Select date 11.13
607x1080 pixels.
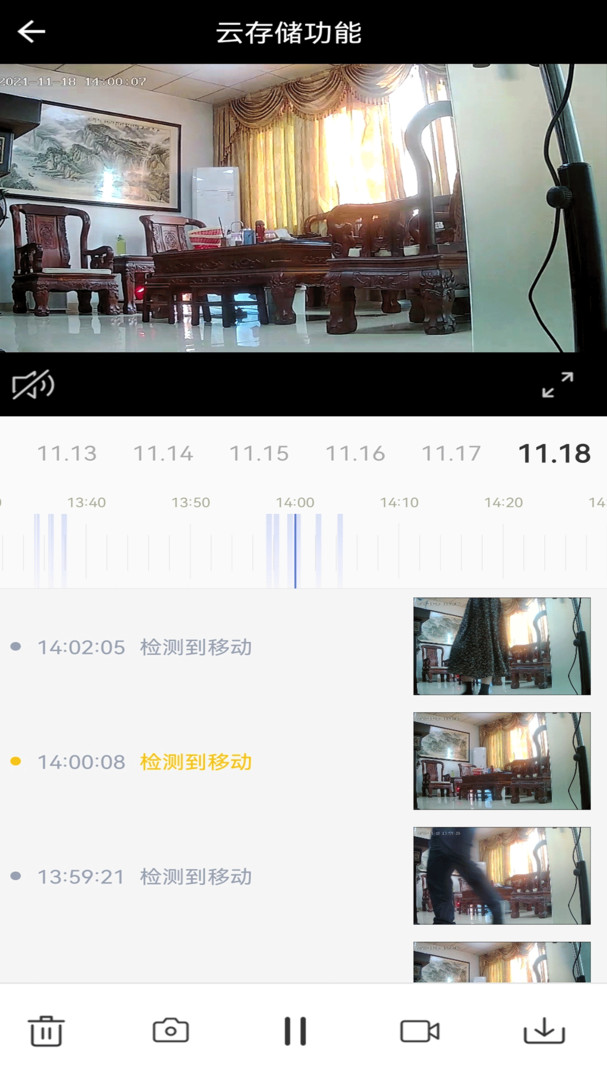point(67,454)
